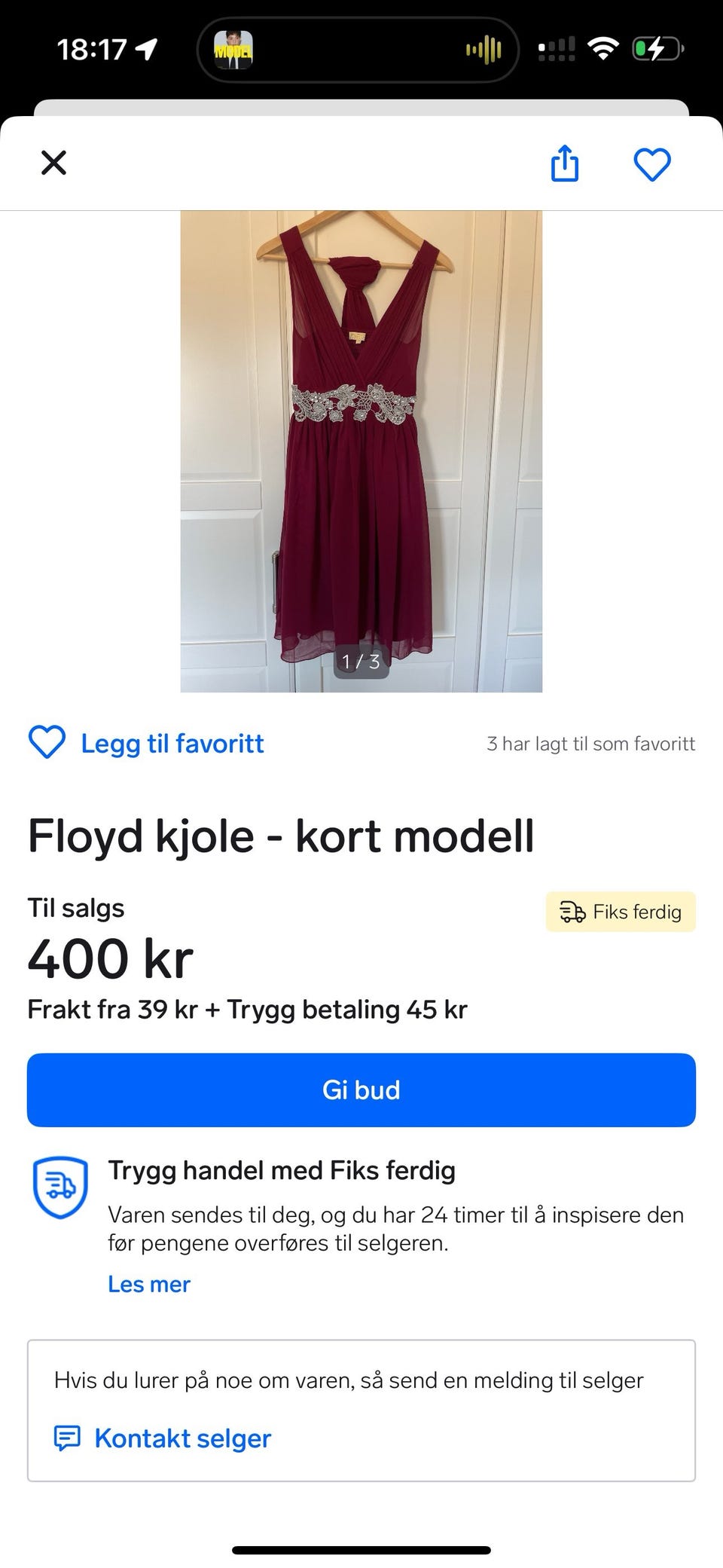723x1568 pixels.
Task: Open the now-playing pill in the Dynamic Island
Action: (358, 50)
